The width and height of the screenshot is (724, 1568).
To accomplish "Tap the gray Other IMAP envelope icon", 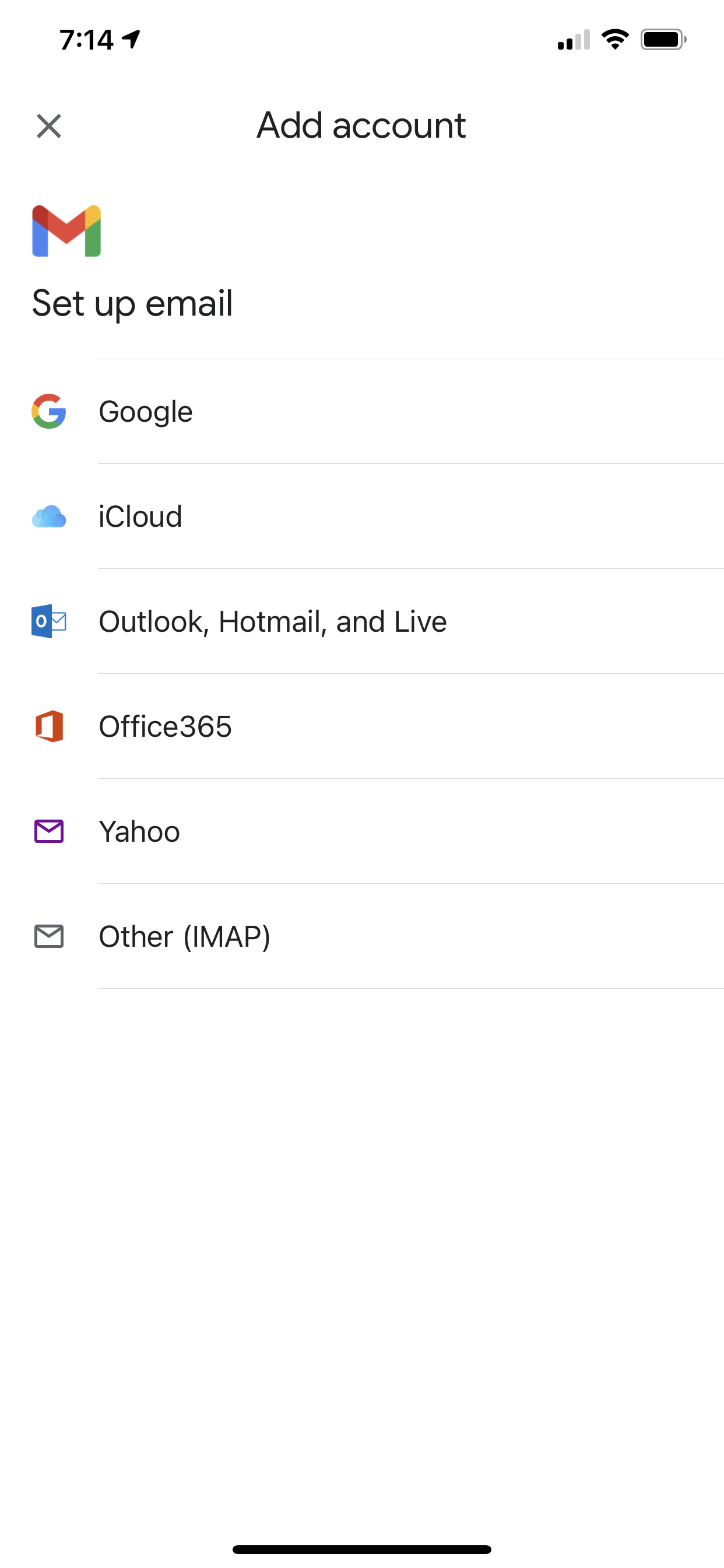I will click(x=48, y=936).
